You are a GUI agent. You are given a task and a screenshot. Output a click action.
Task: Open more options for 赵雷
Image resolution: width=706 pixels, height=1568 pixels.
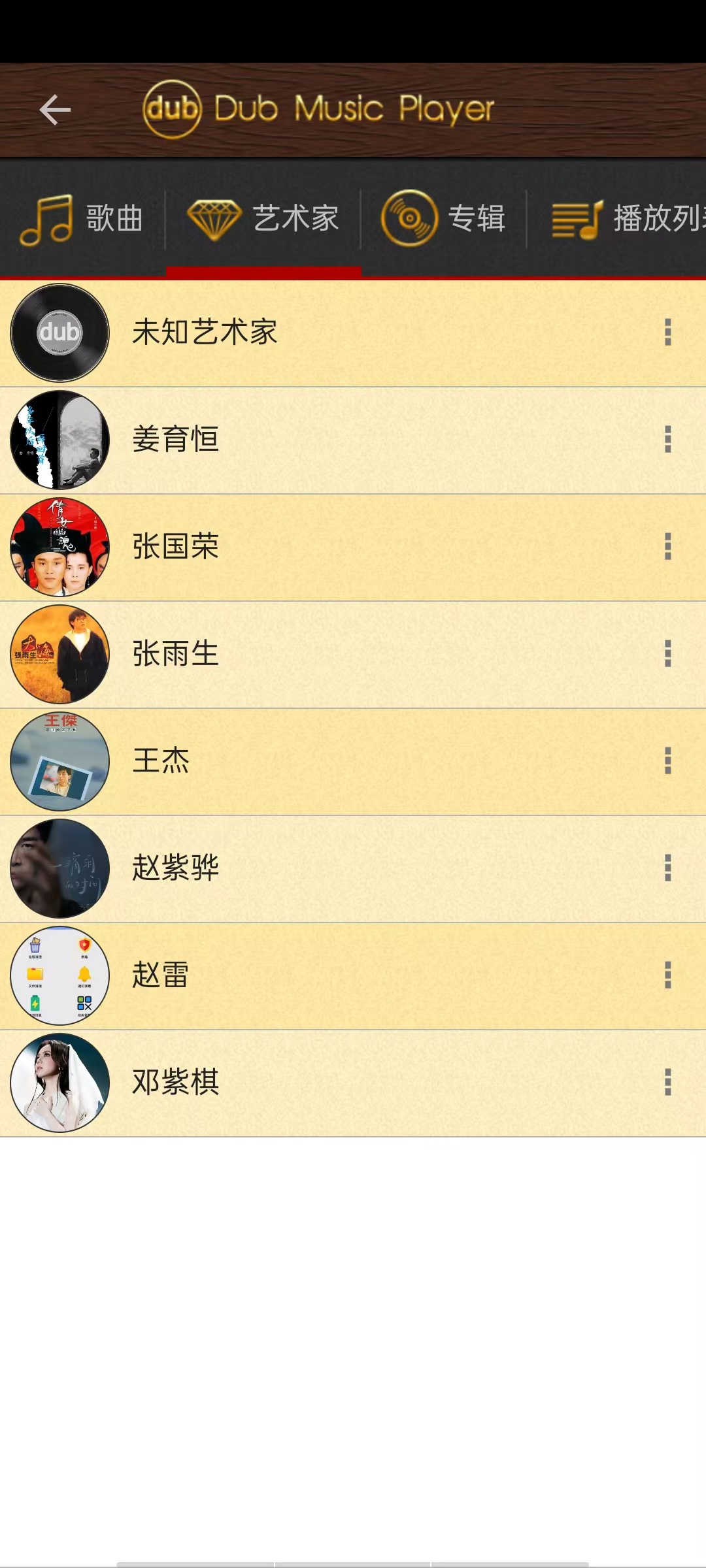click(x=667, y=975)
